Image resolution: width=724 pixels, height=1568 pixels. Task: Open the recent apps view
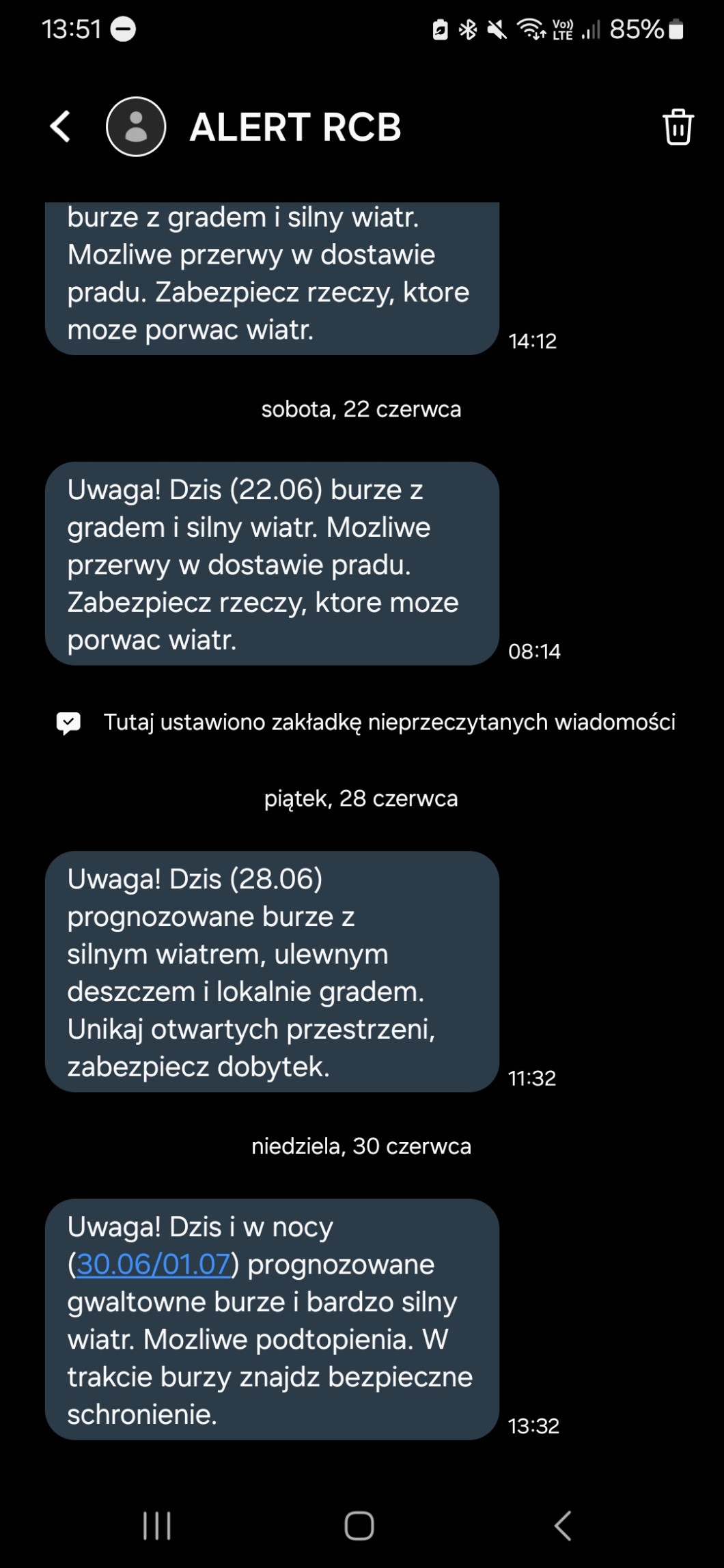click(x=156, y=1525)
